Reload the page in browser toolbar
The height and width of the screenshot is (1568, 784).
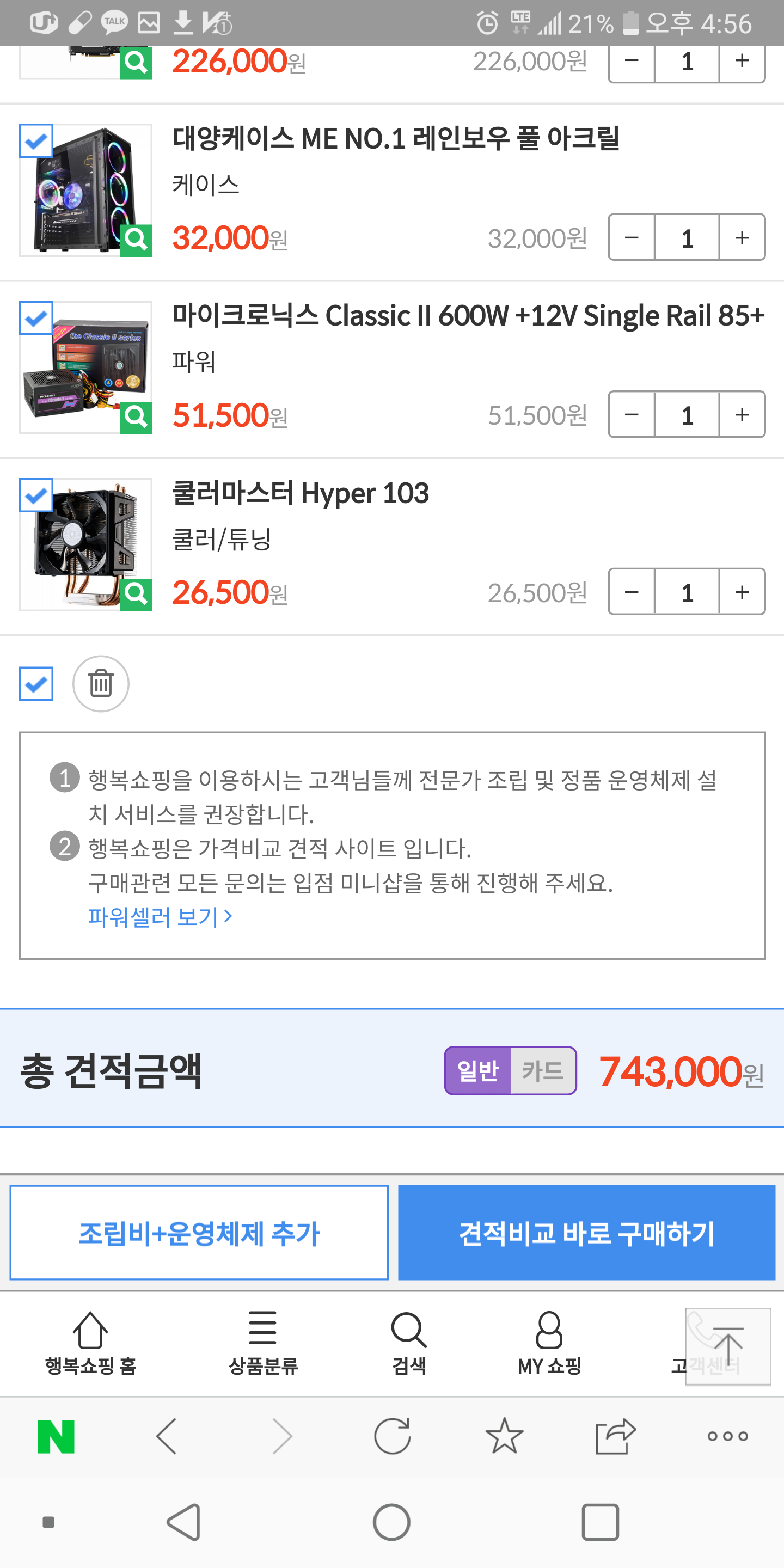coord(393,1436)
